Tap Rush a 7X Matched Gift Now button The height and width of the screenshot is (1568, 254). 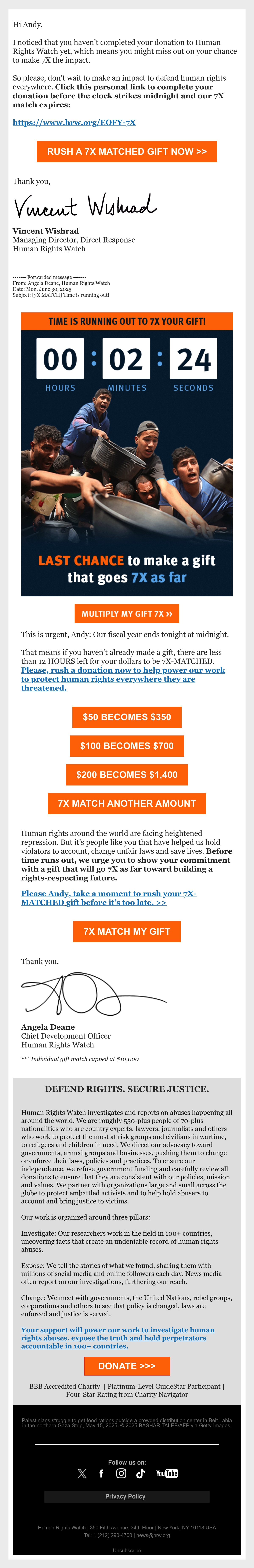(127, 152)
